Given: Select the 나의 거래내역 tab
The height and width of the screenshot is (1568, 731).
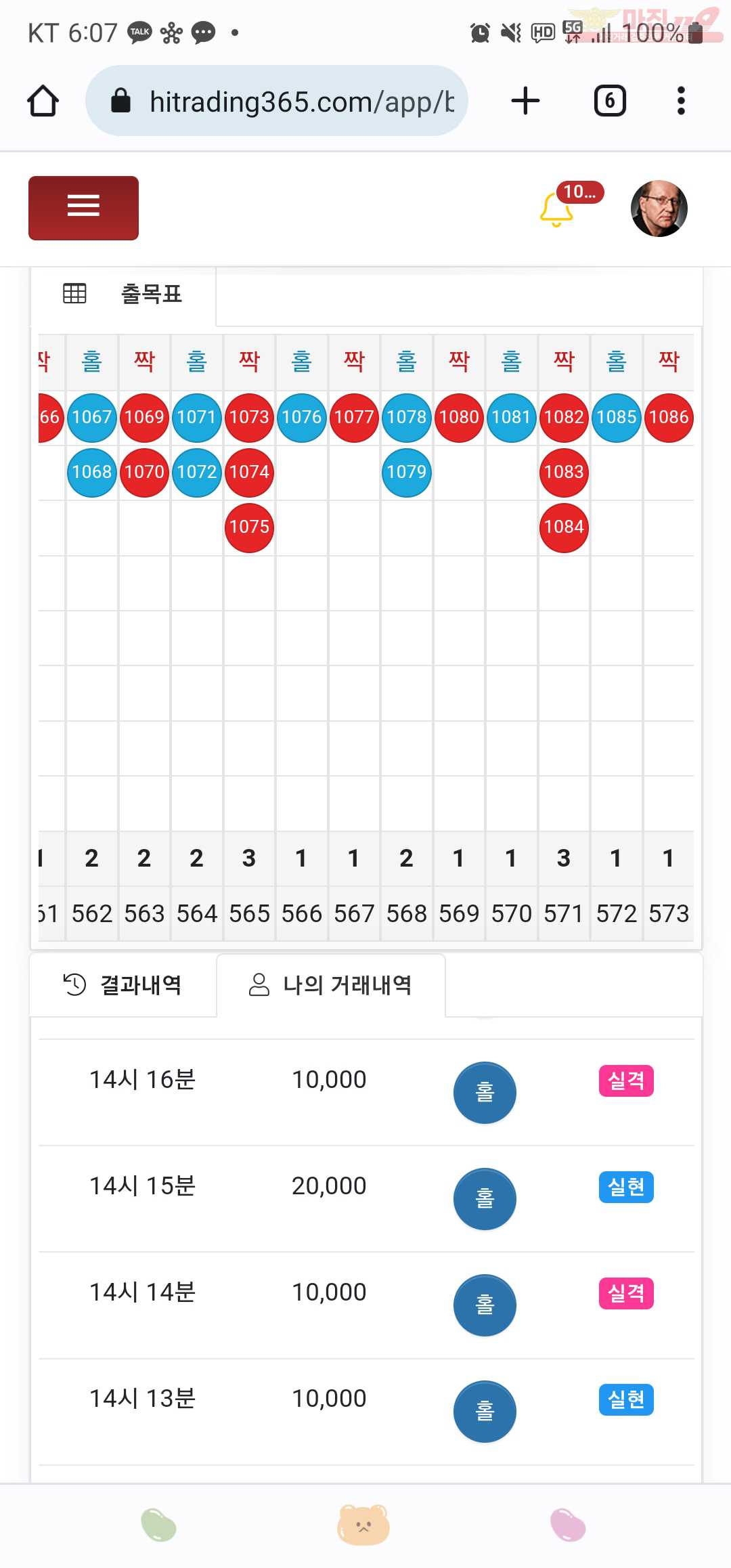Looking at the screenshot, I should pyautogui.click(x=331, y=985).
